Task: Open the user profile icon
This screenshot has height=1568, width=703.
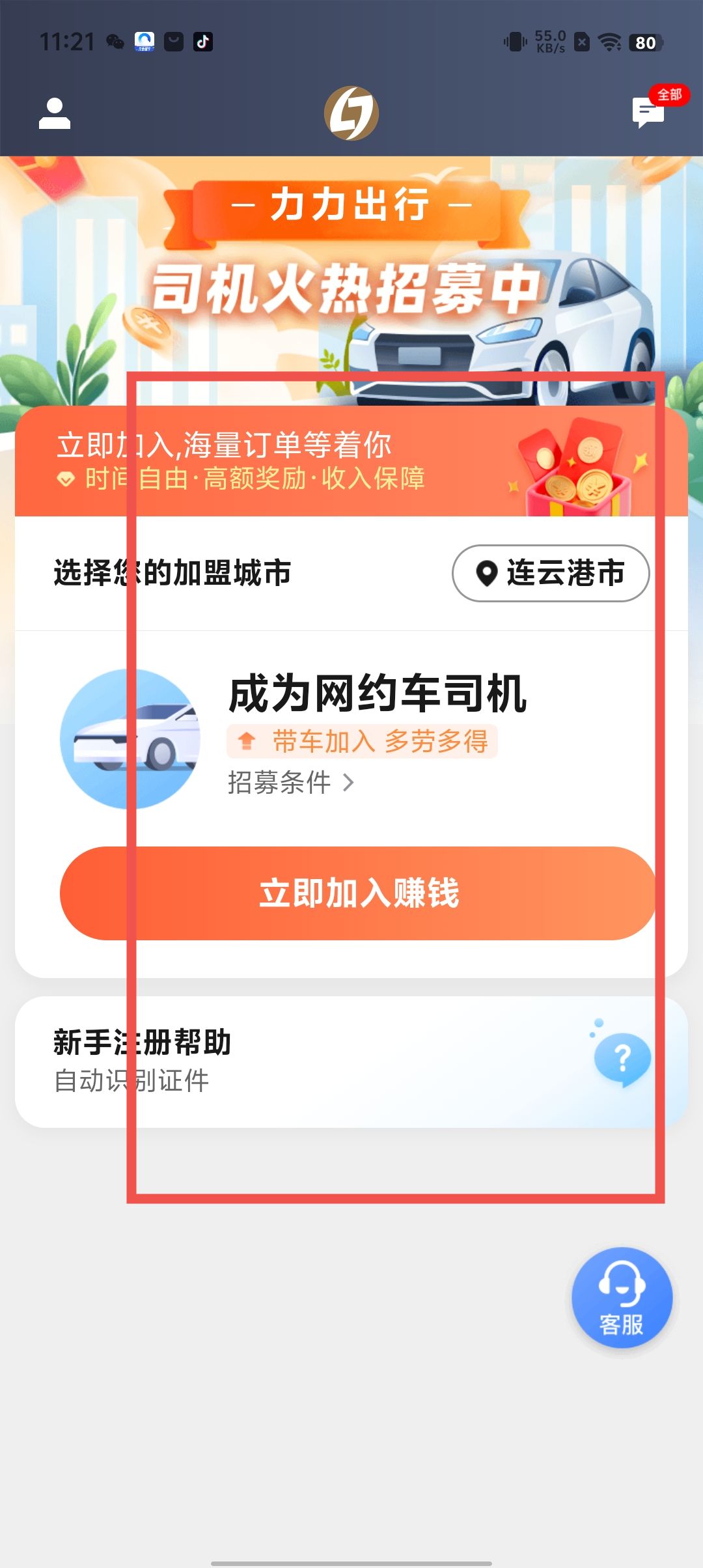Action: [55, 114]
